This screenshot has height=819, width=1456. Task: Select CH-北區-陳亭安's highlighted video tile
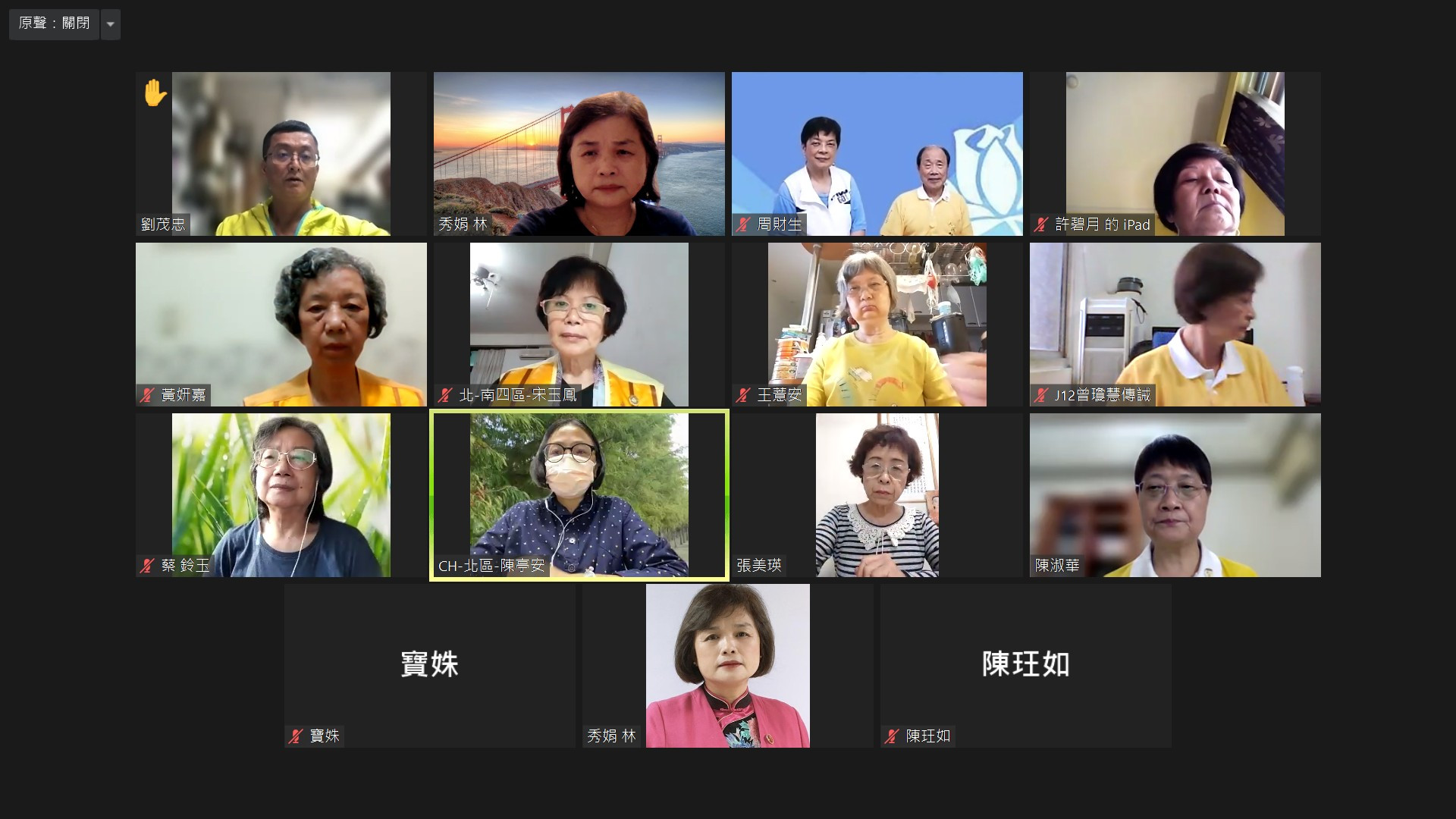(579, 495)
